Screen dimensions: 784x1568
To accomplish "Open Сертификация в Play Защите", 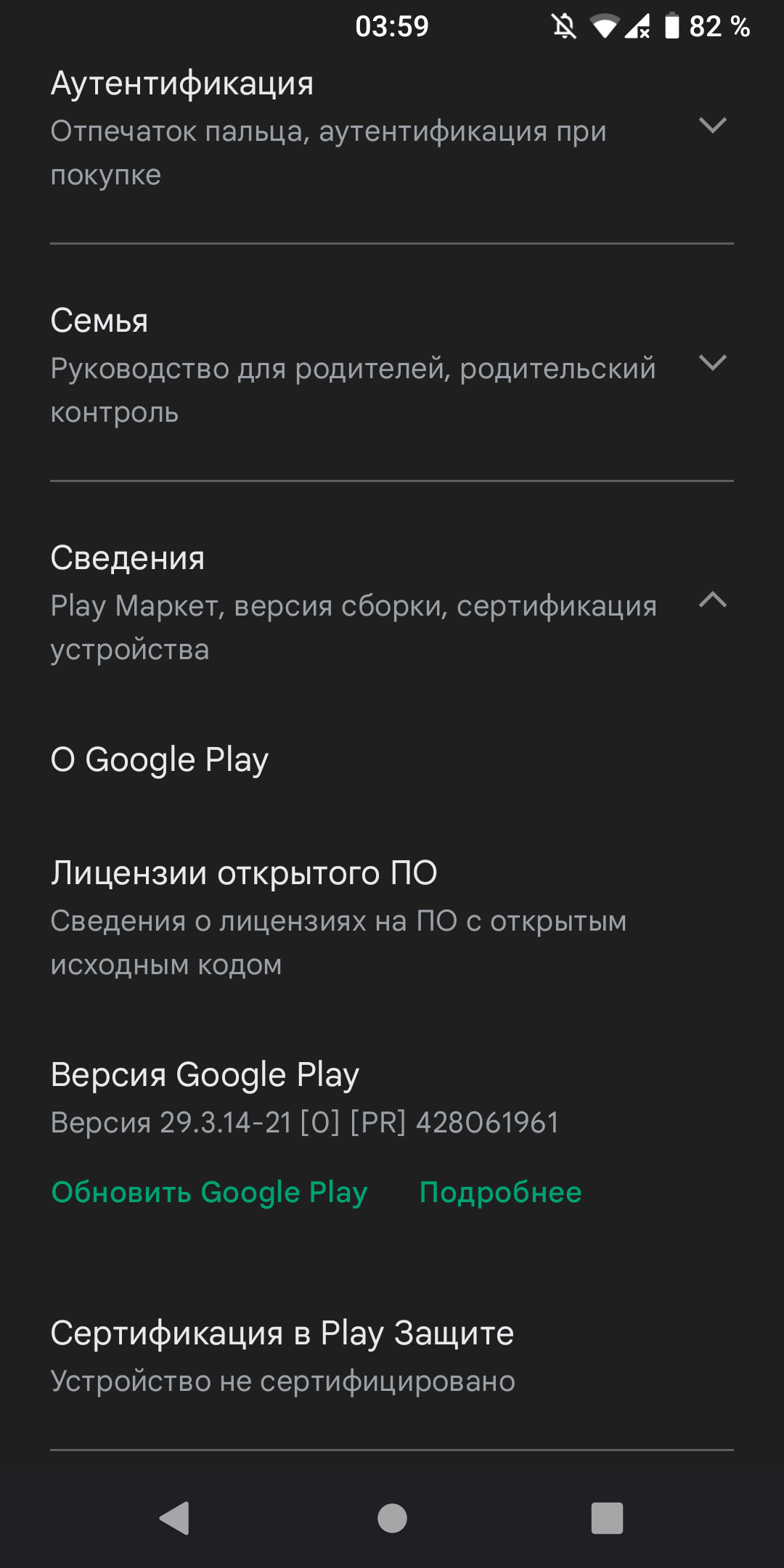I will (282, 1334).
